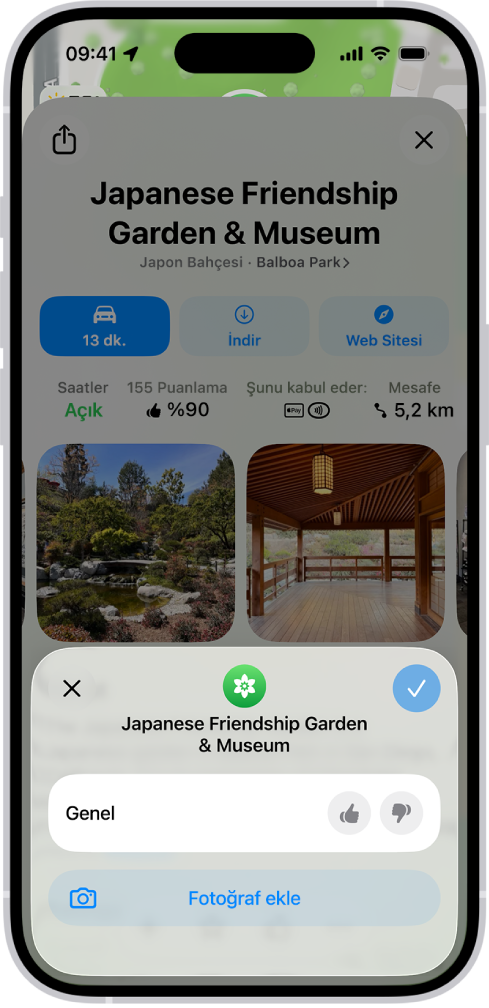Viewport: 489px width, 1008px height.
Task: Get 13 dk. driving directions
Action: click(105, 326)
